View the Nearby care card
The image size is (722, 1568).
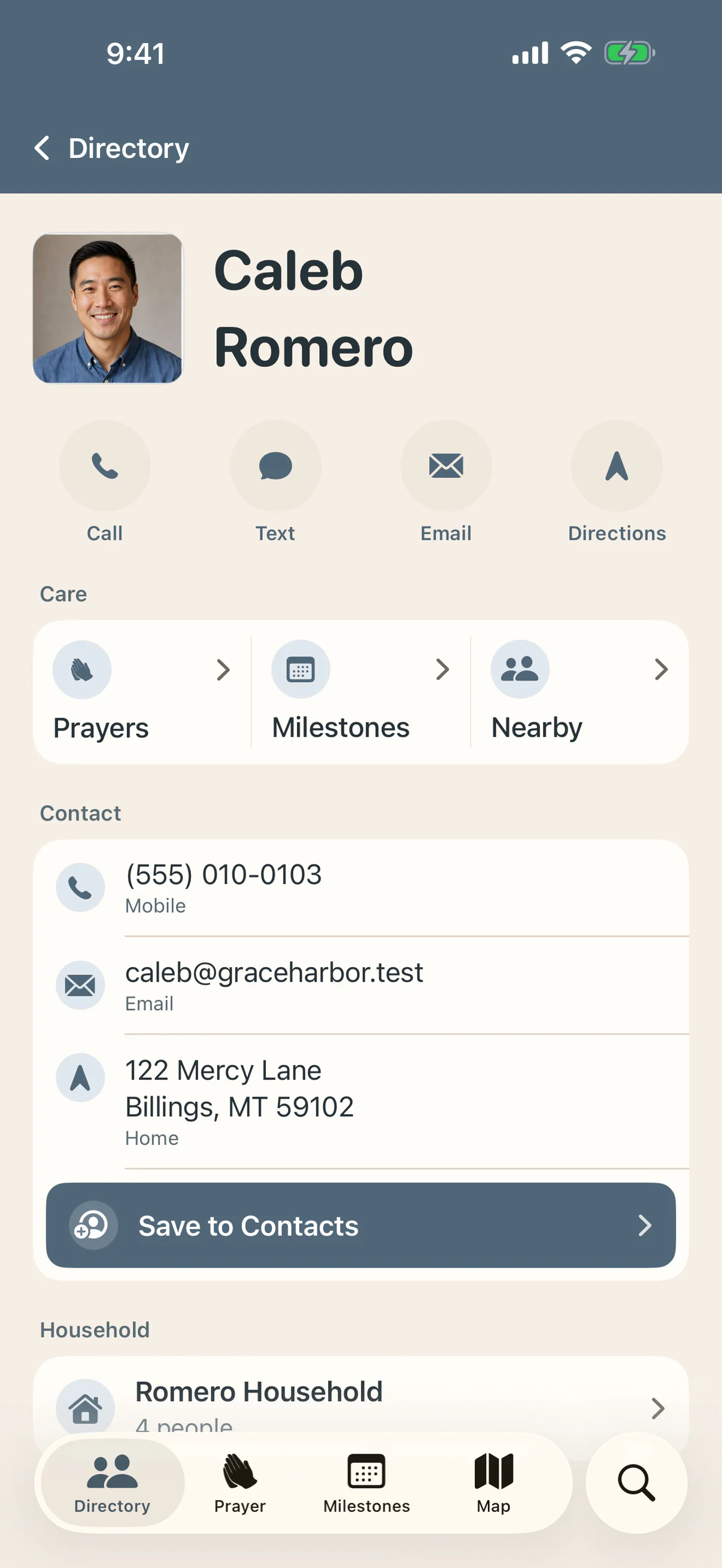(580, 692)
